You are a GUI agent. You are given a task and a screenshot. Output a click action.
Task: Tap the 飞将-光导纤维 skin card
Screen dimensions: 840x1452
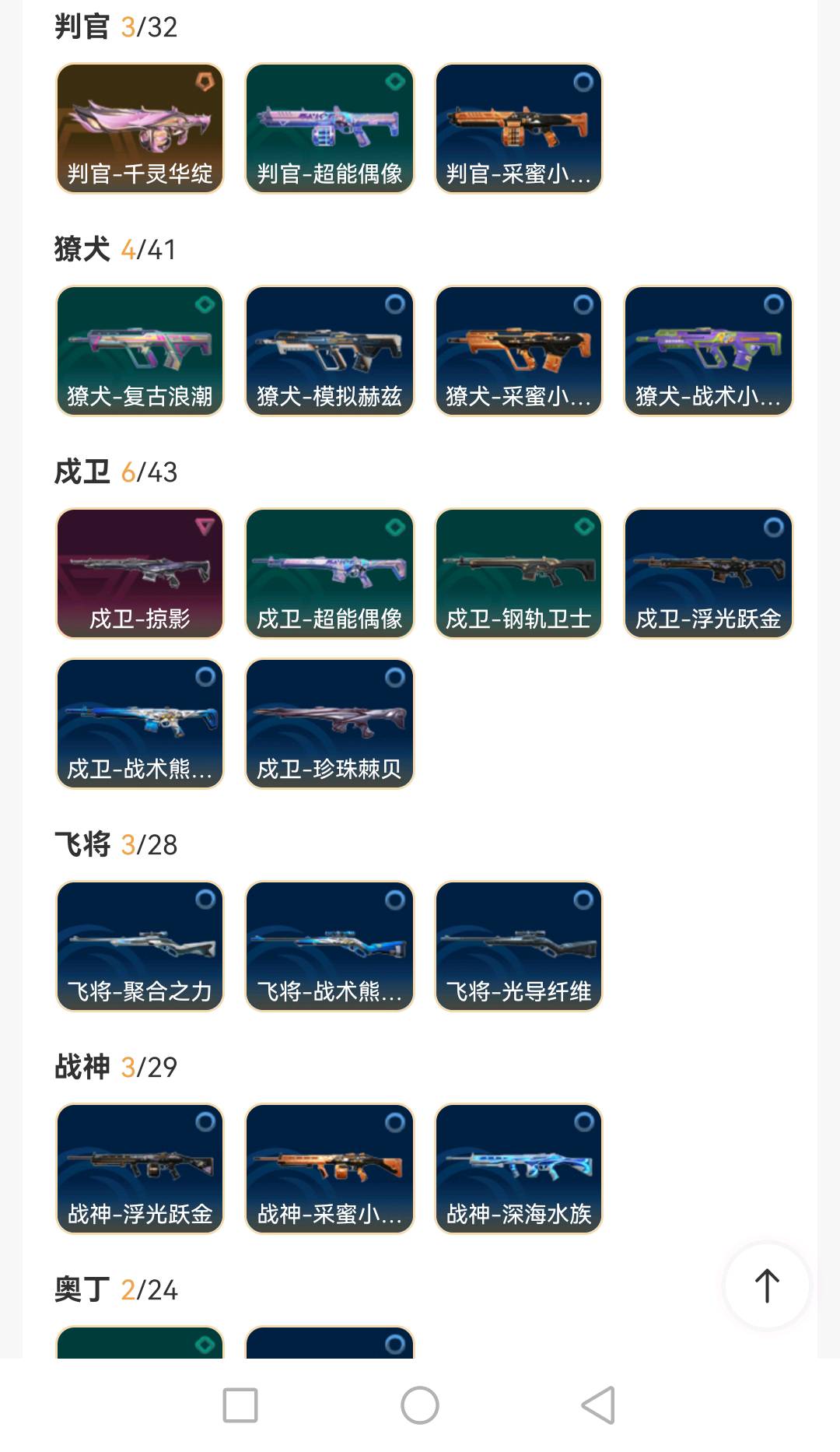[x=519, y=946]
